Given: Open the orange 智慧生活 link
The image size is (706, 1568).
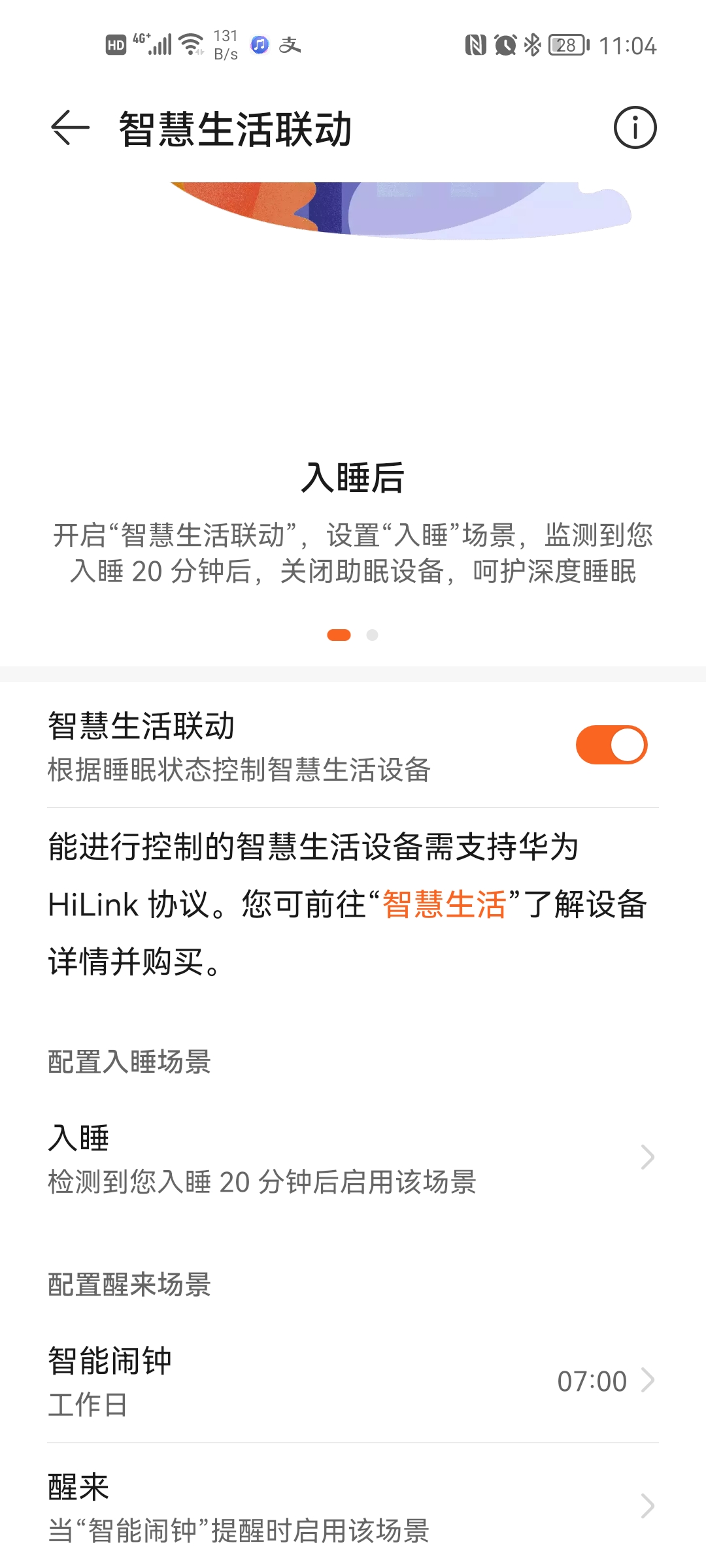Looking at the screenshot, I should coord(445,905).
